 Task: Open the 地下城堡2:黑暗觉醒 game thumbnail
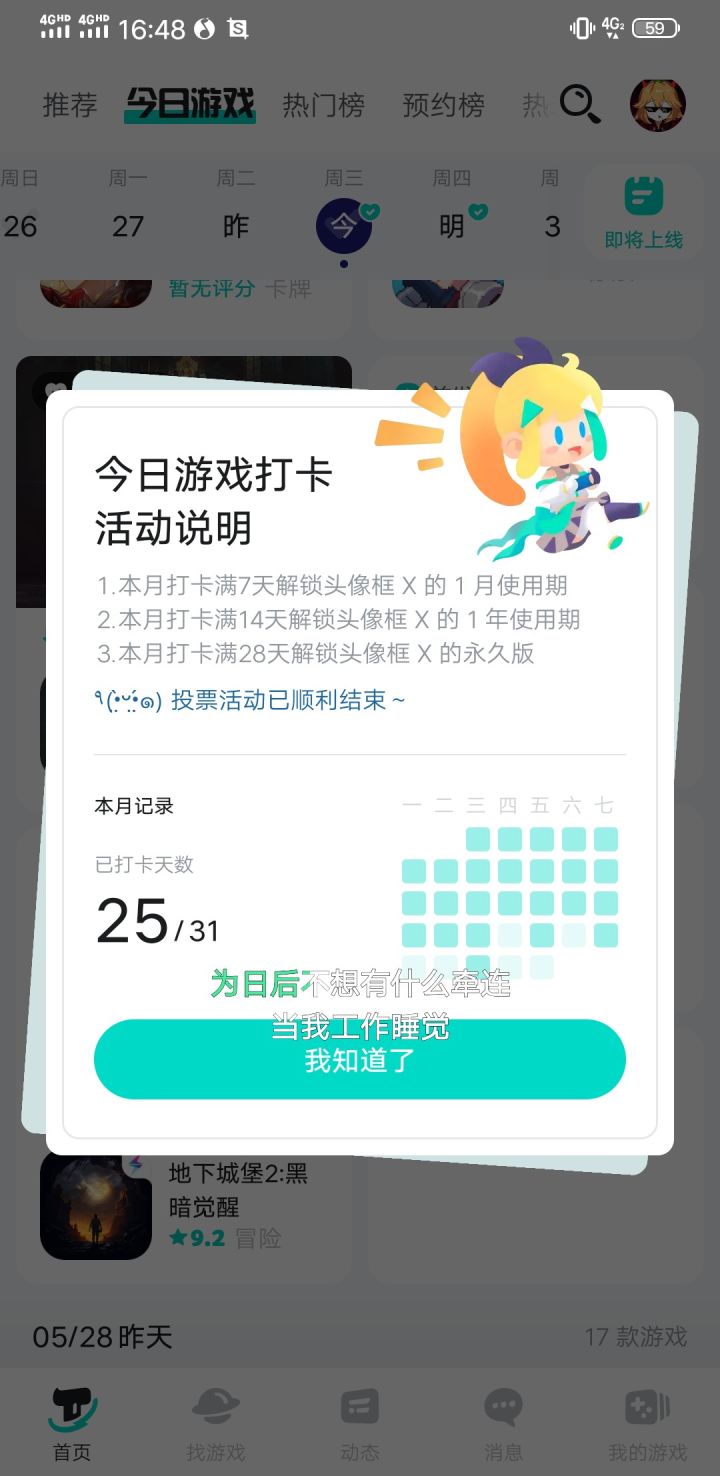click(95, 1205)
